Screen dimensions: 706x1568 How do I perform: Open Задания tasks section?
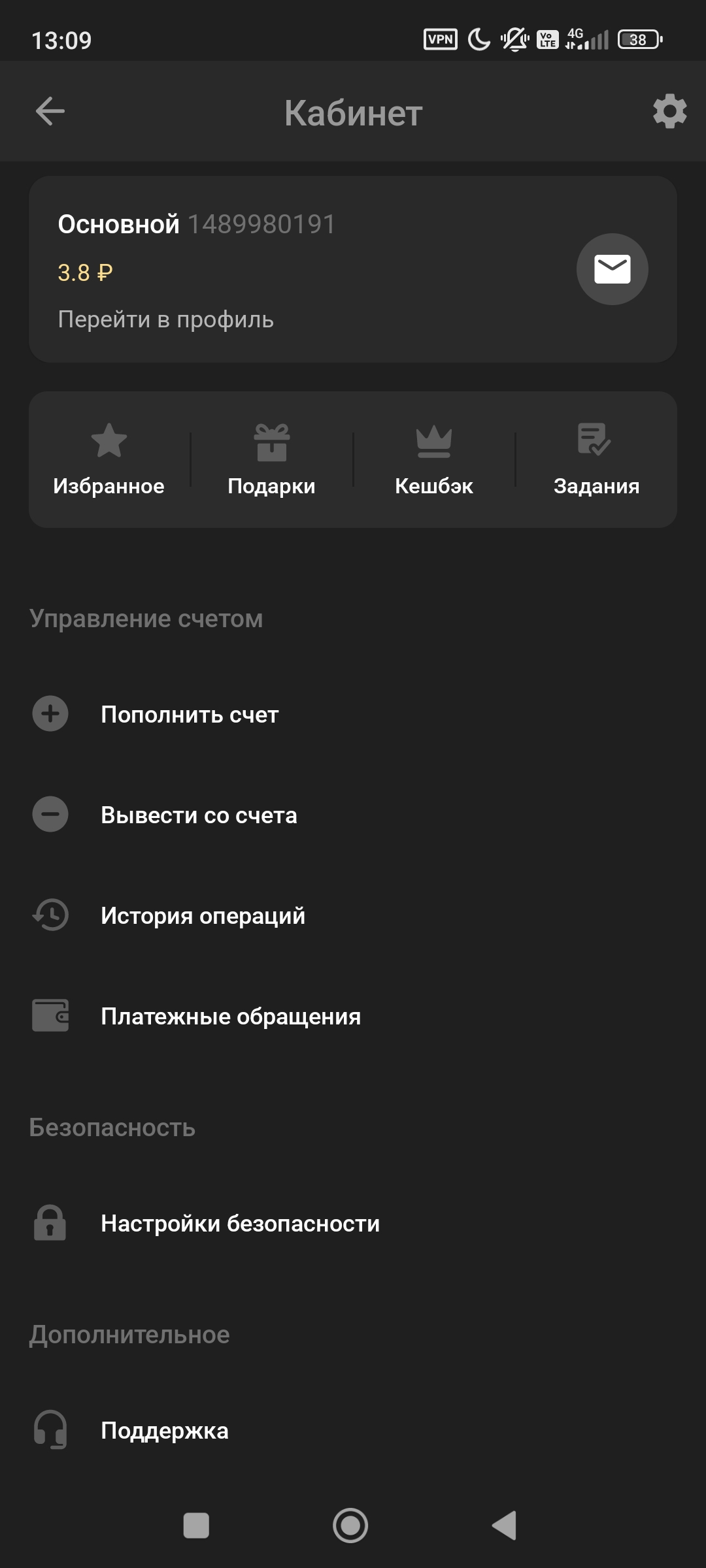pyautogui.click(x=596, y=459)
